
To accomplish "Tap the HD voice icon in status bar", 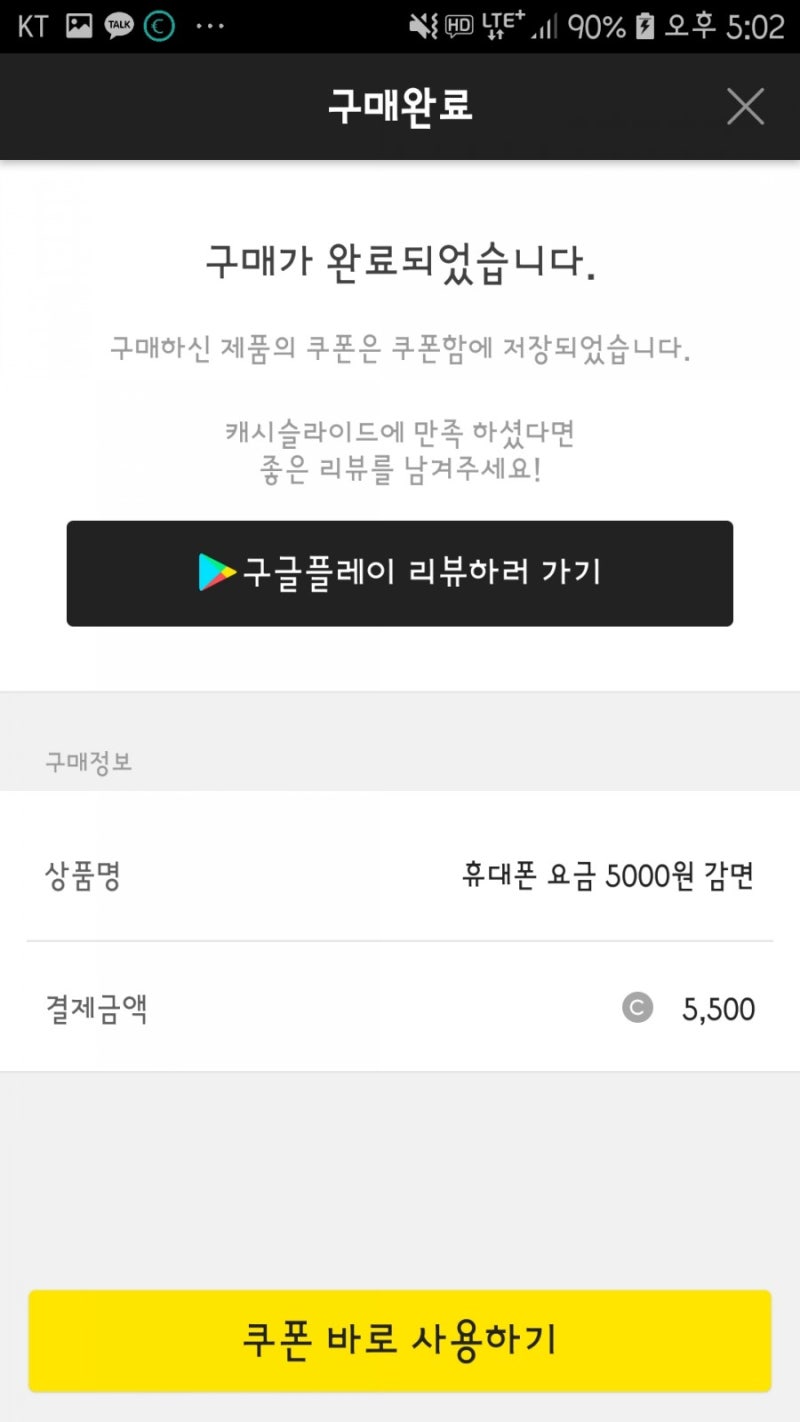I will click(x=459, y=26).
